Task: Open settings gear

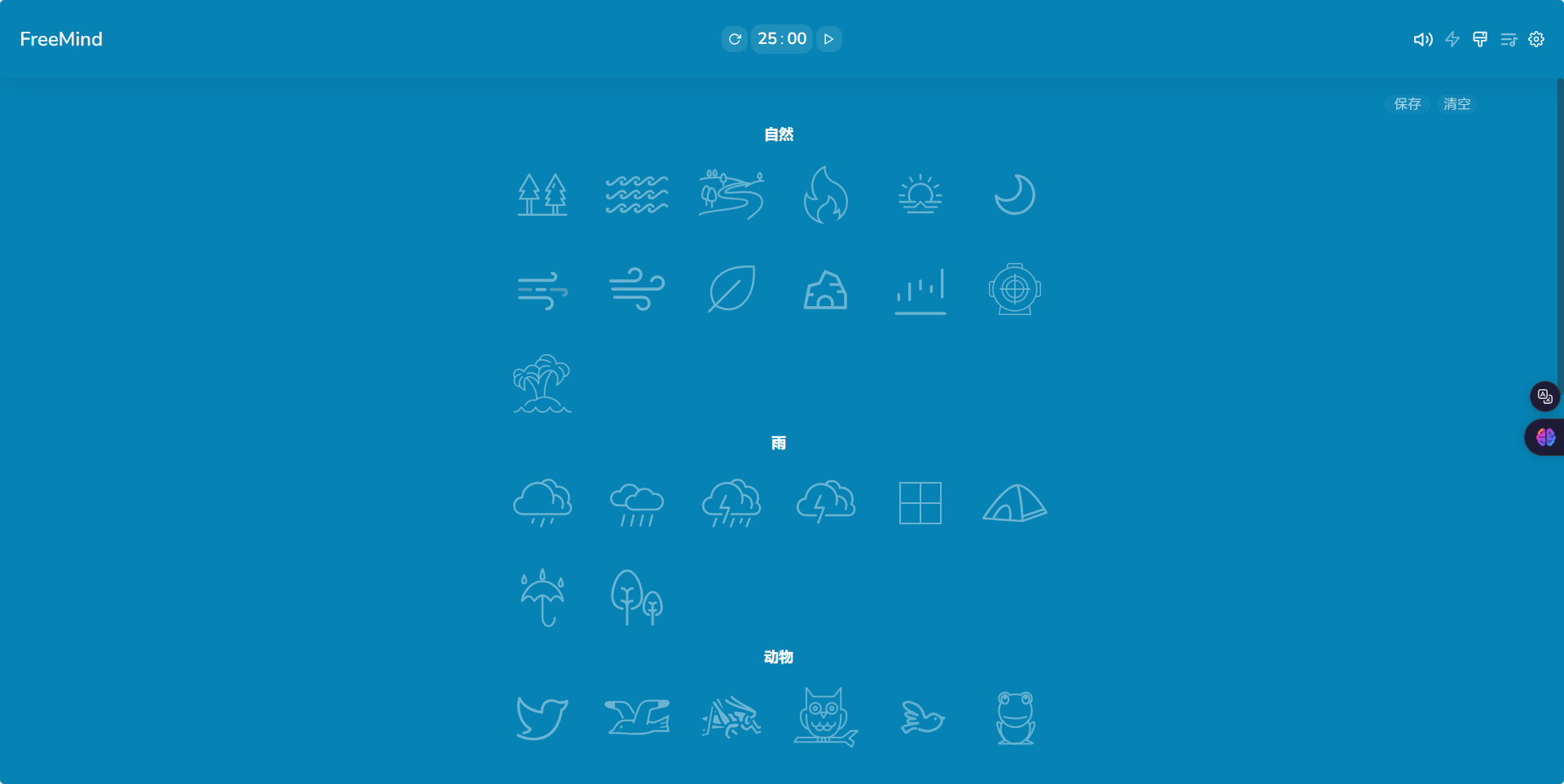Action: click(x=1536, y=39)
